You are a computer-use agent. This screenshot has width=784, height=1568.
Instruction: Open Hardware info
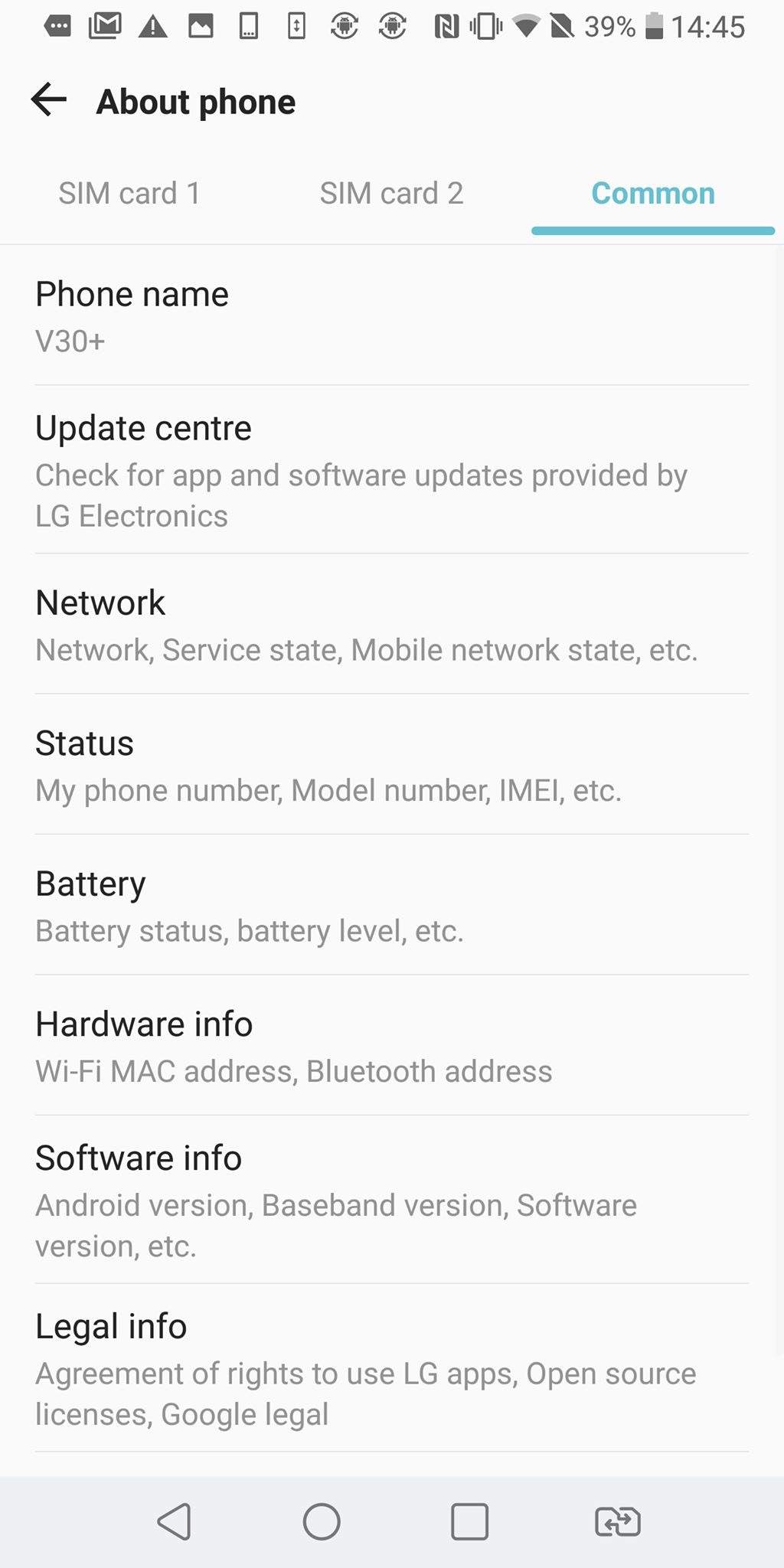pyautogui.click(x=391, y=1046)
